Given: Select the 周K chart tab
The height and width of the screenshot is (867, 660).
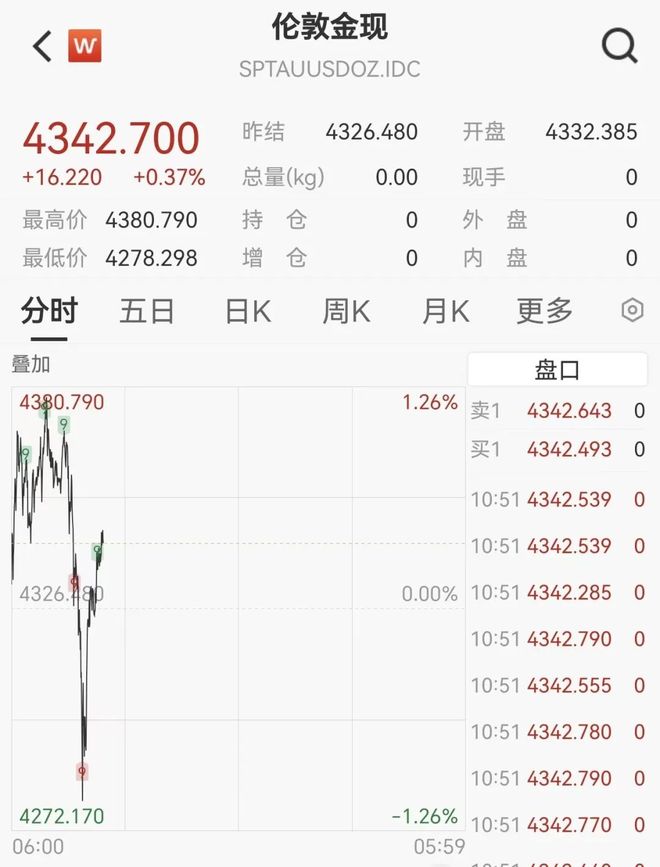Looking at the screenshot, I should click(x=346, y=311).
